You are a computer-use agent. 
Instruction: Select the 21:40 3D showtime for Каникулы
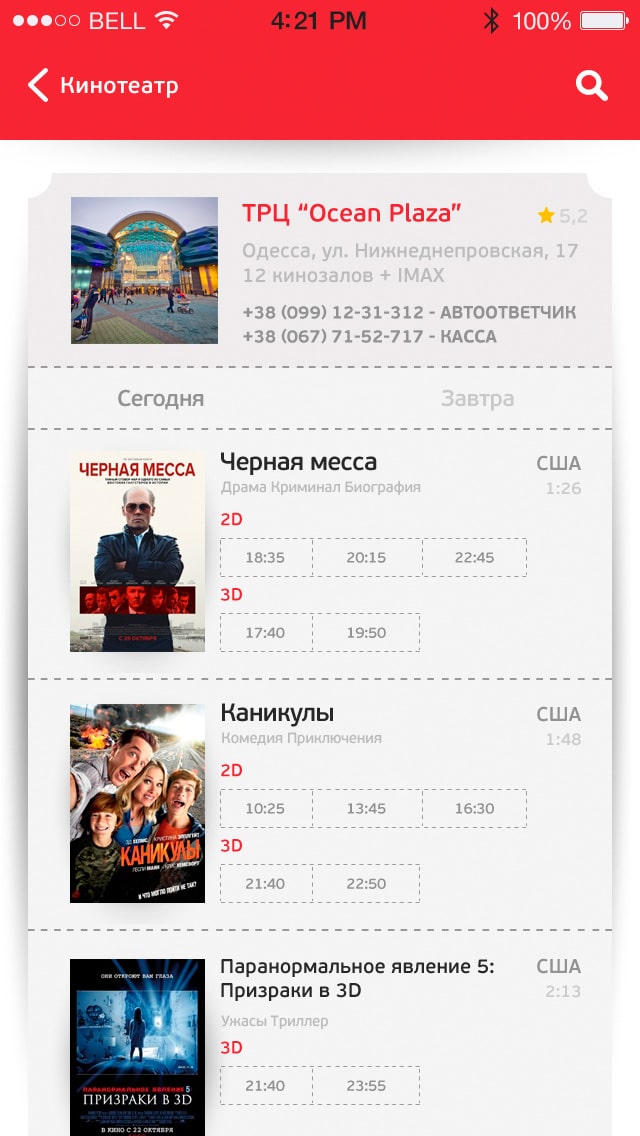[x=266, y=883]
